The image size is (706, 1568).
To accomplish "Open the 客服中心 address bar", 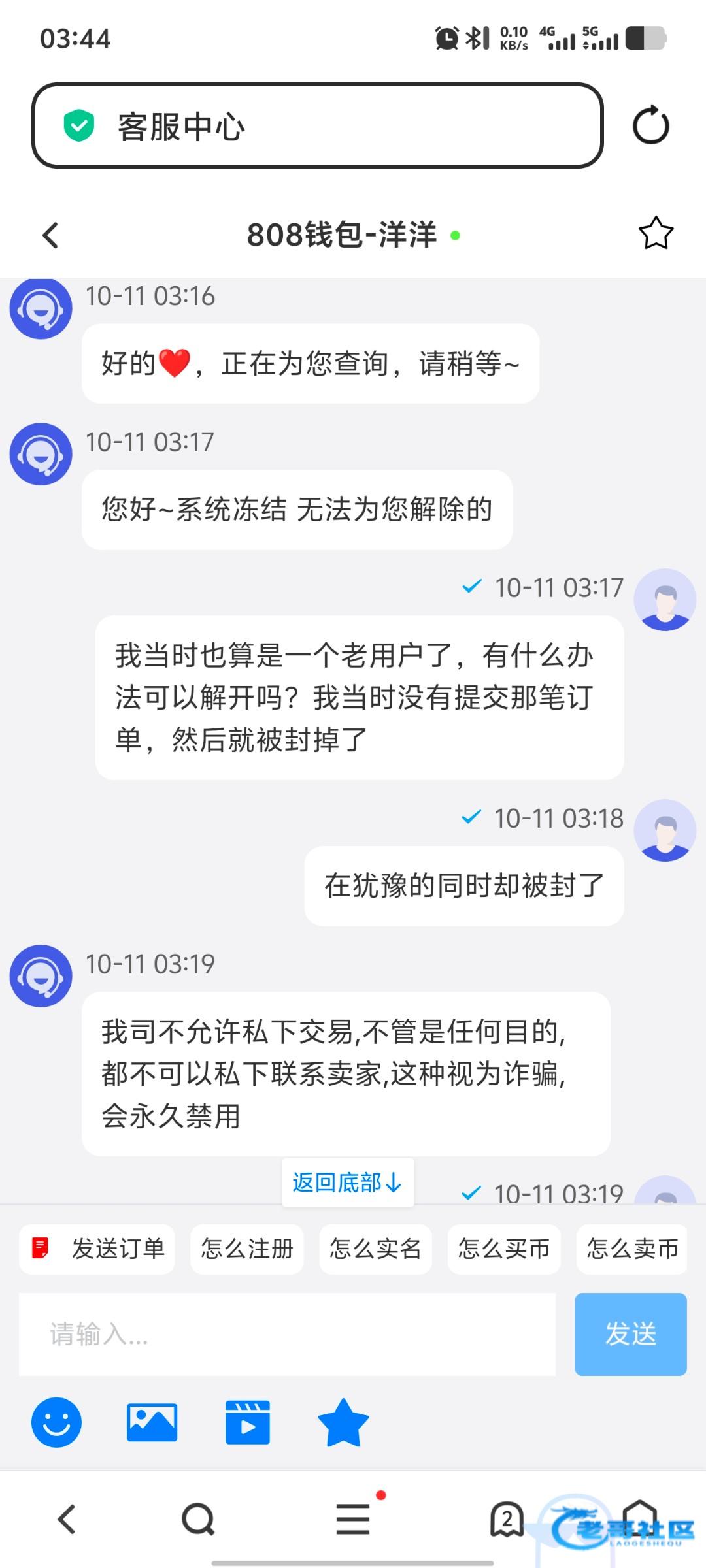I will (x=317, y=125).
